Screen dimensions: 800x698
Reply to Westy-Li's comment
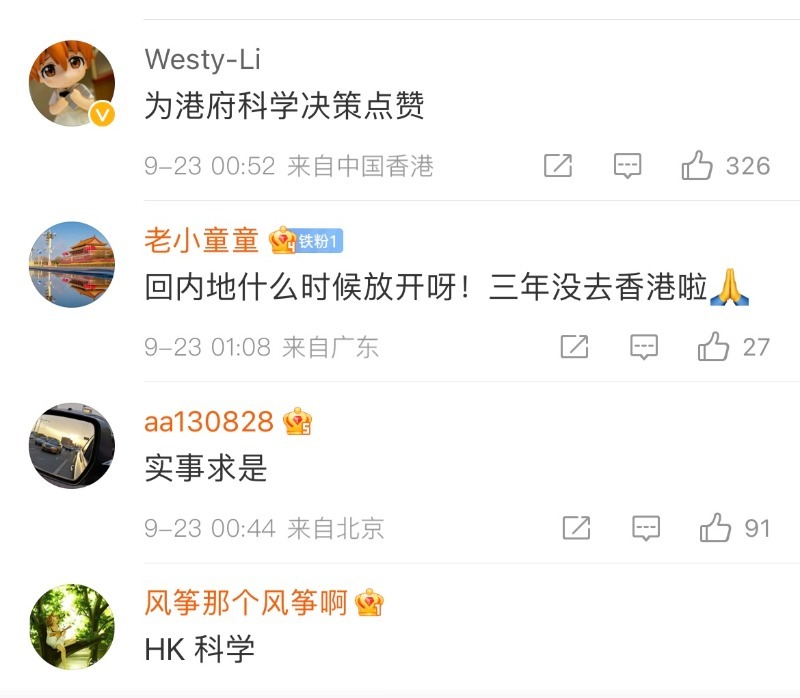click(x=627, y=166)
